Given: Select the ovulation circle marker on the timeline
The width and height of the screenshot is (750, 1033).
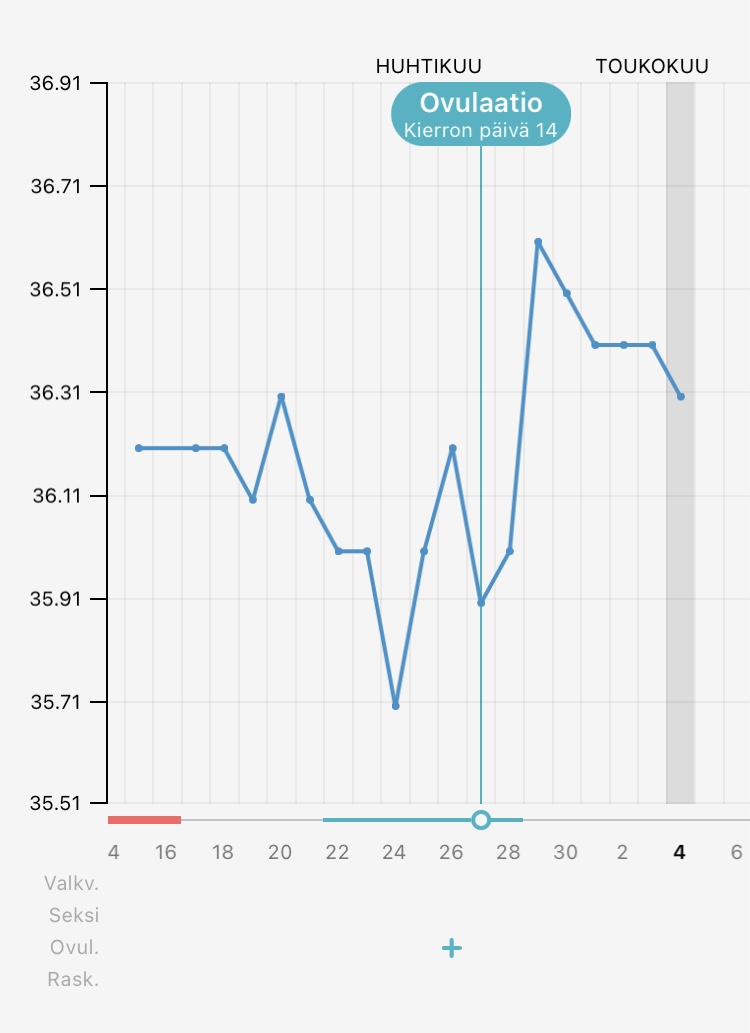Looking at the screenshot, I should pos(481,820).
